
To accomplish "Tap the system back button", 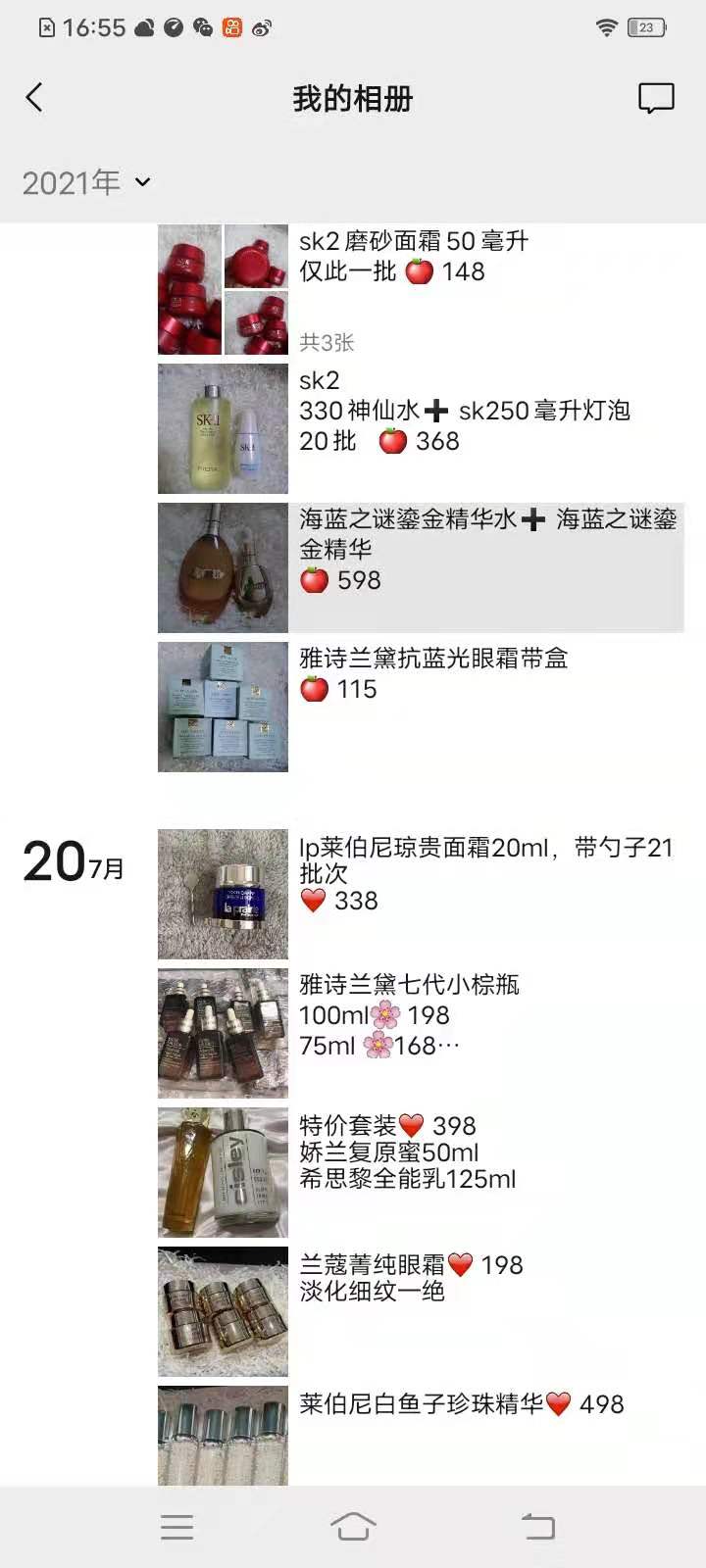I will click(x=537, y=1526).
